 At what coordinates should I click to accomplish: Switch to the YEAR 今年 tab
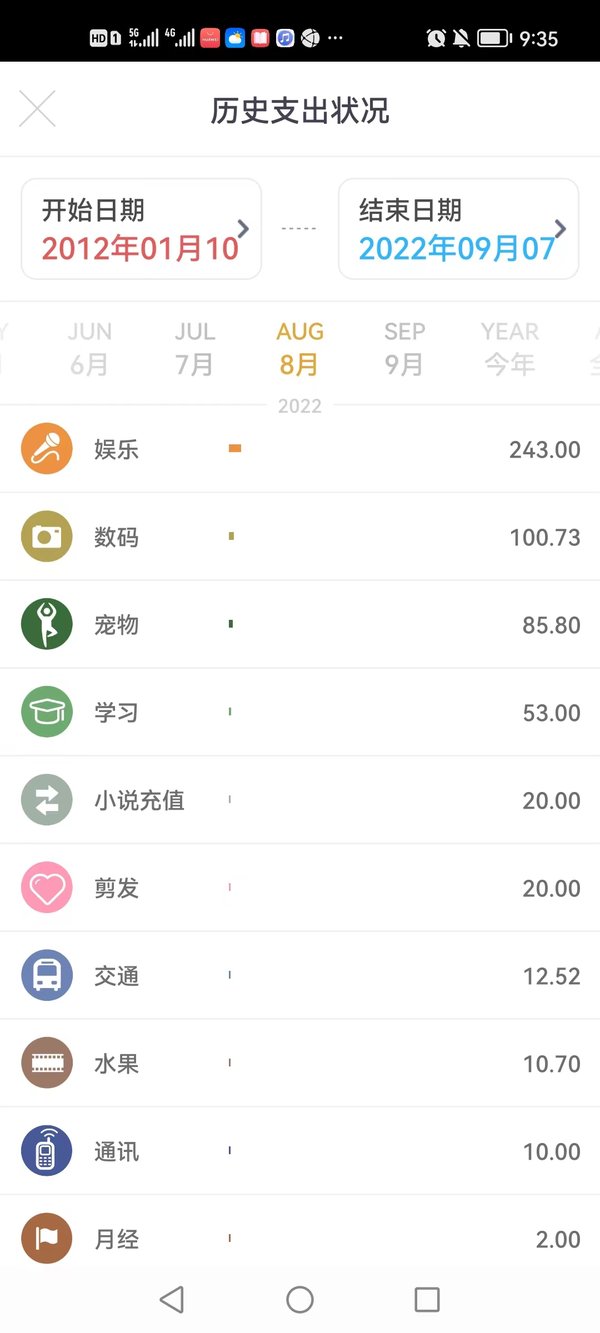(x=510, y=348)
